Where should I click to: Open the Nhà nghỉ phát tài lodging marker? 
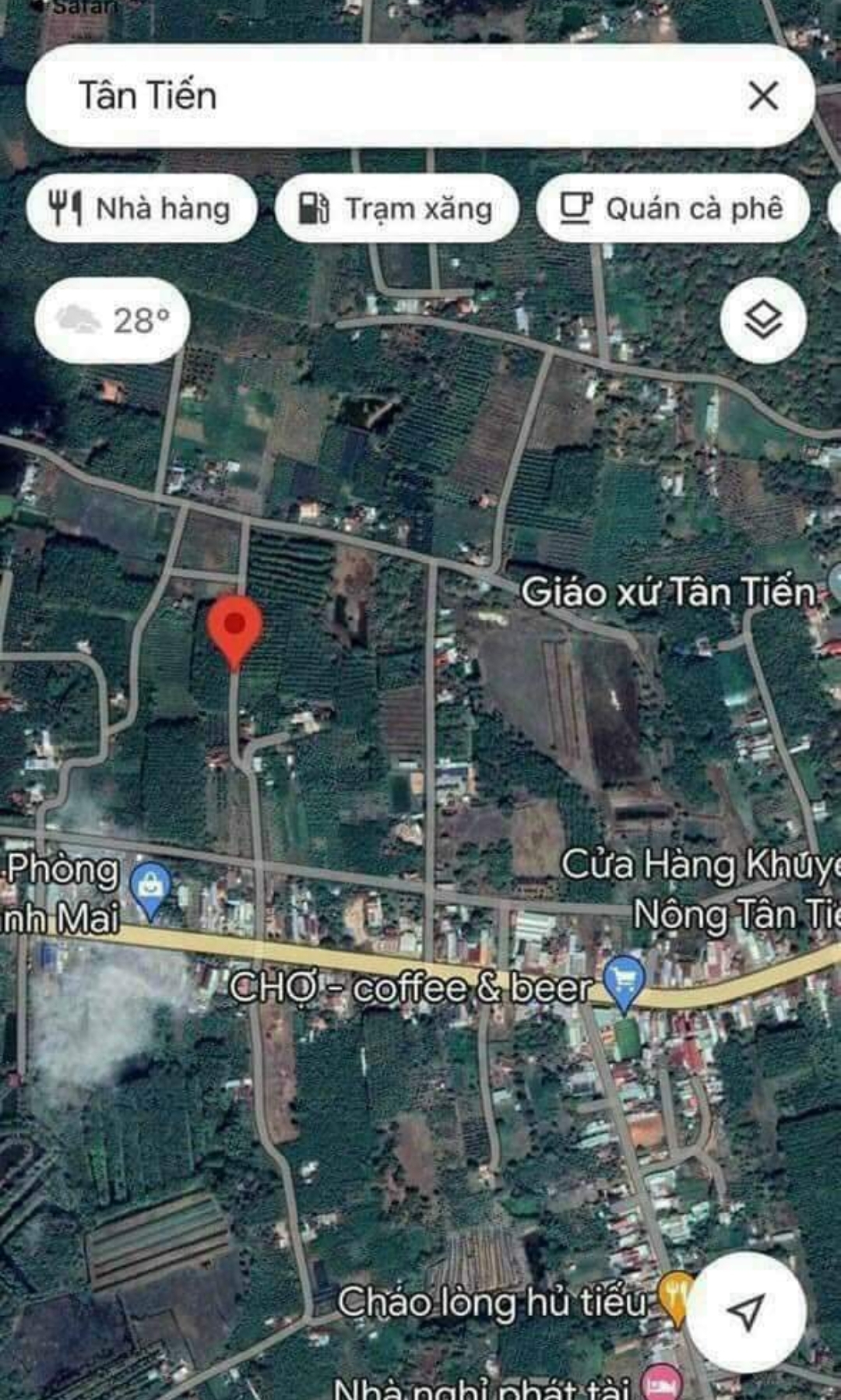(662, 1384)
